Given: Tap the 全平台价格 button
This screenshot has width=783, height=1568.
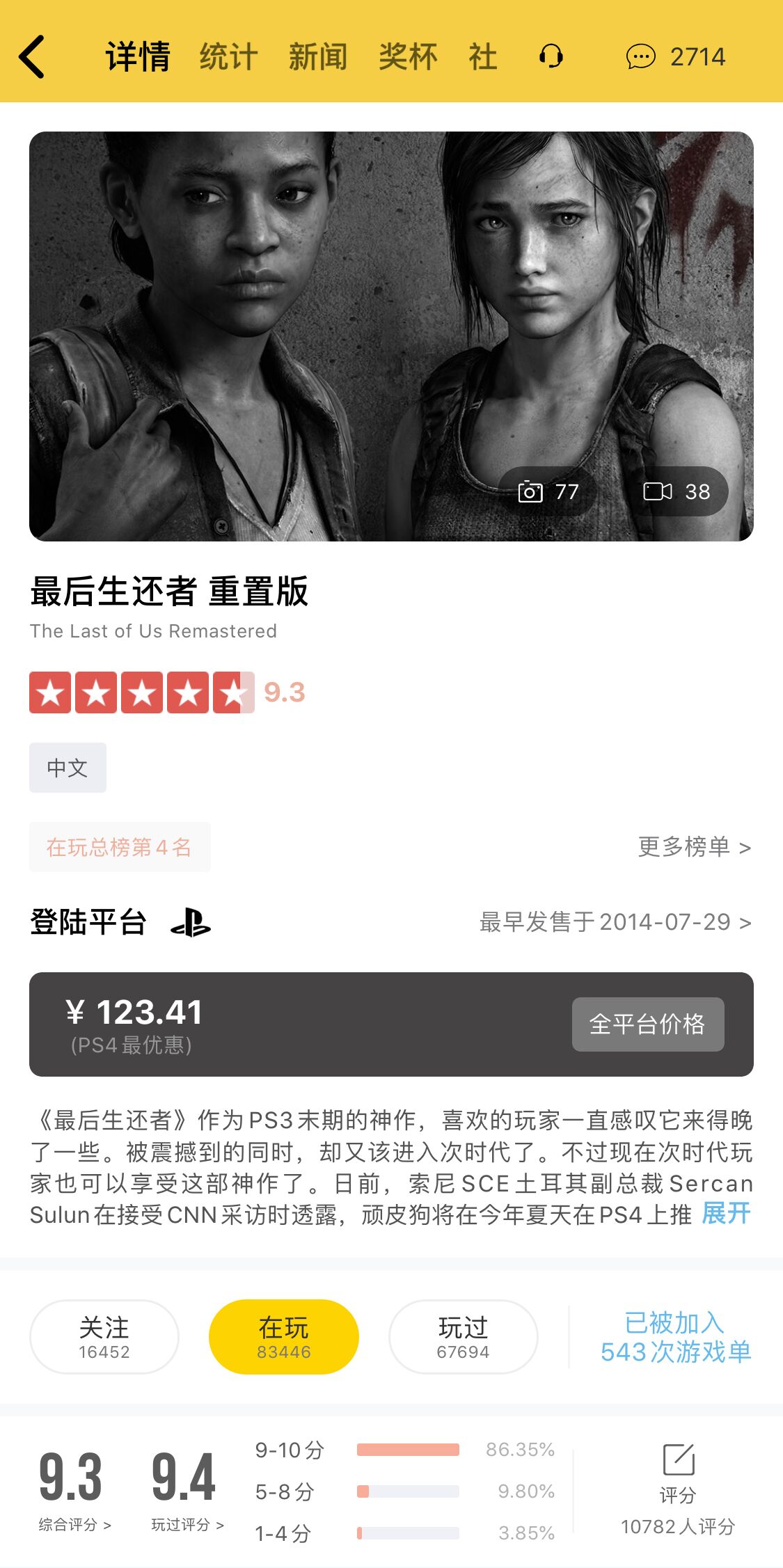Looking at the screenshot, I should (647, 1024).
